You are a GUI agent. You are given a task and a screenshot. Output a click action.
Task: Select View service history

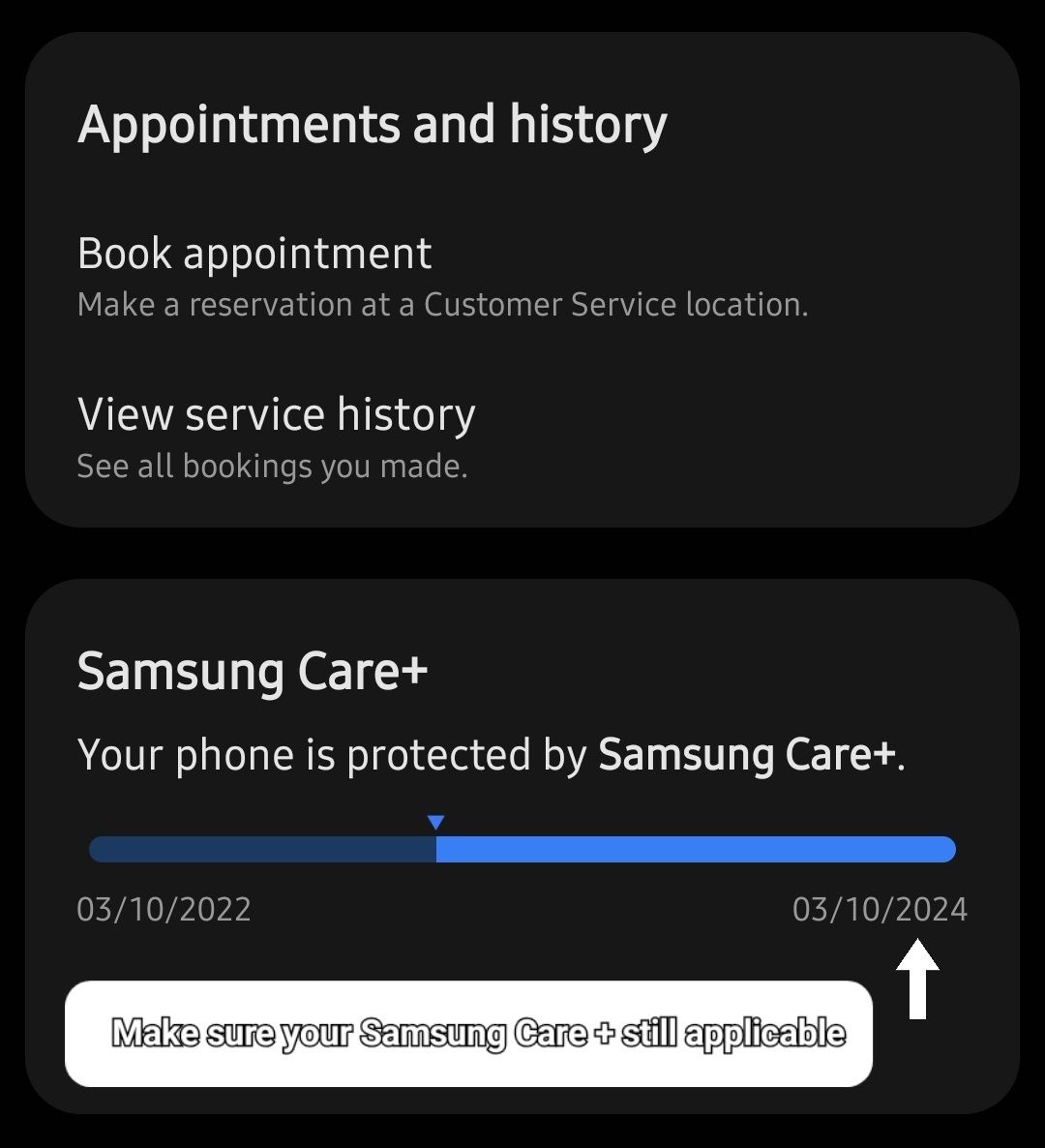point(276,413)
